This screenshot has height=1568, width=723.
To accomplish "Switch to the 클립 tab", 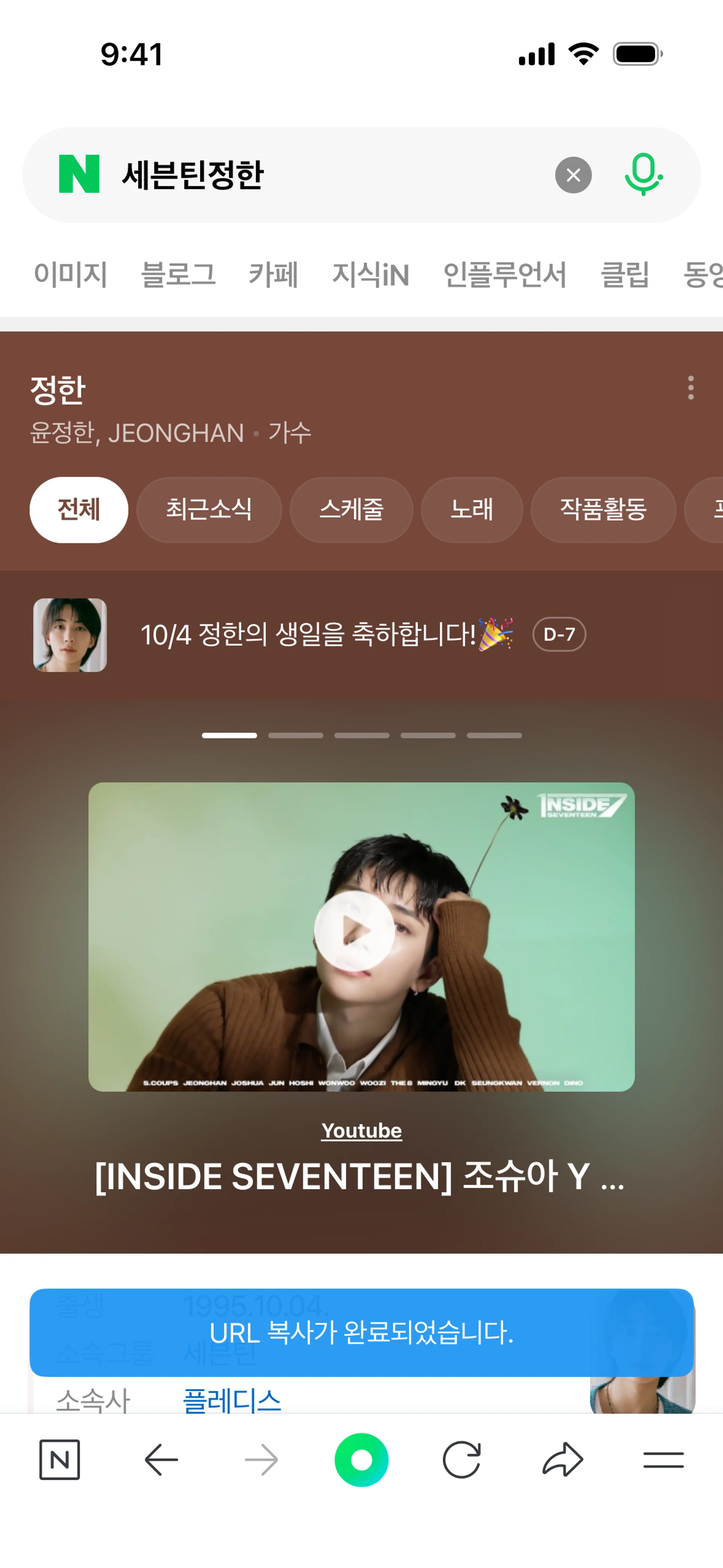I will tap(624, 275).
